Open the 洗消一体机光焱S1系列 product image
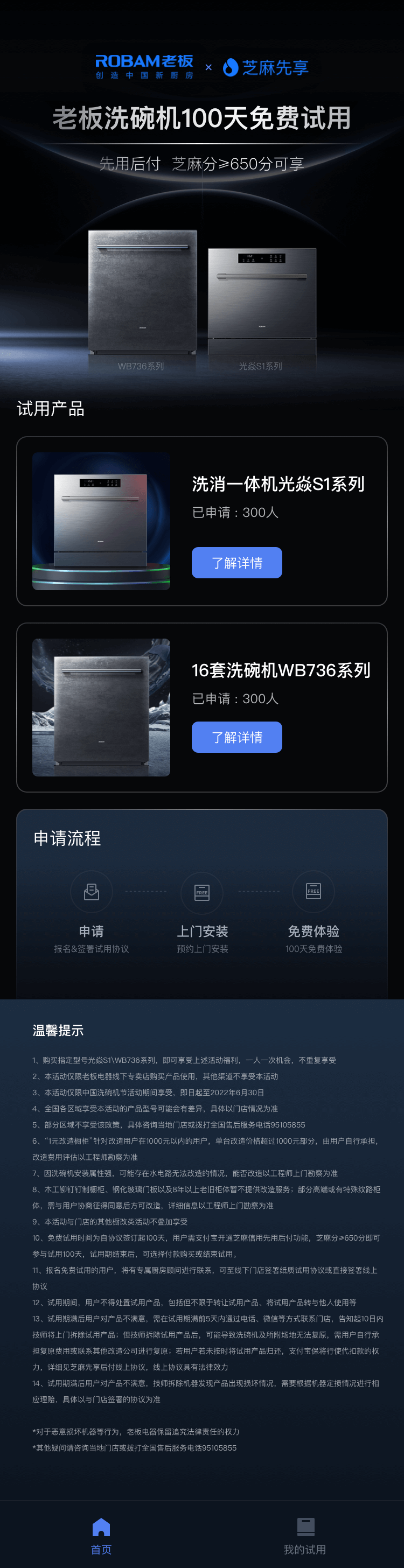The width and height of the screenshot is (404, 1568). coord(101,521)
